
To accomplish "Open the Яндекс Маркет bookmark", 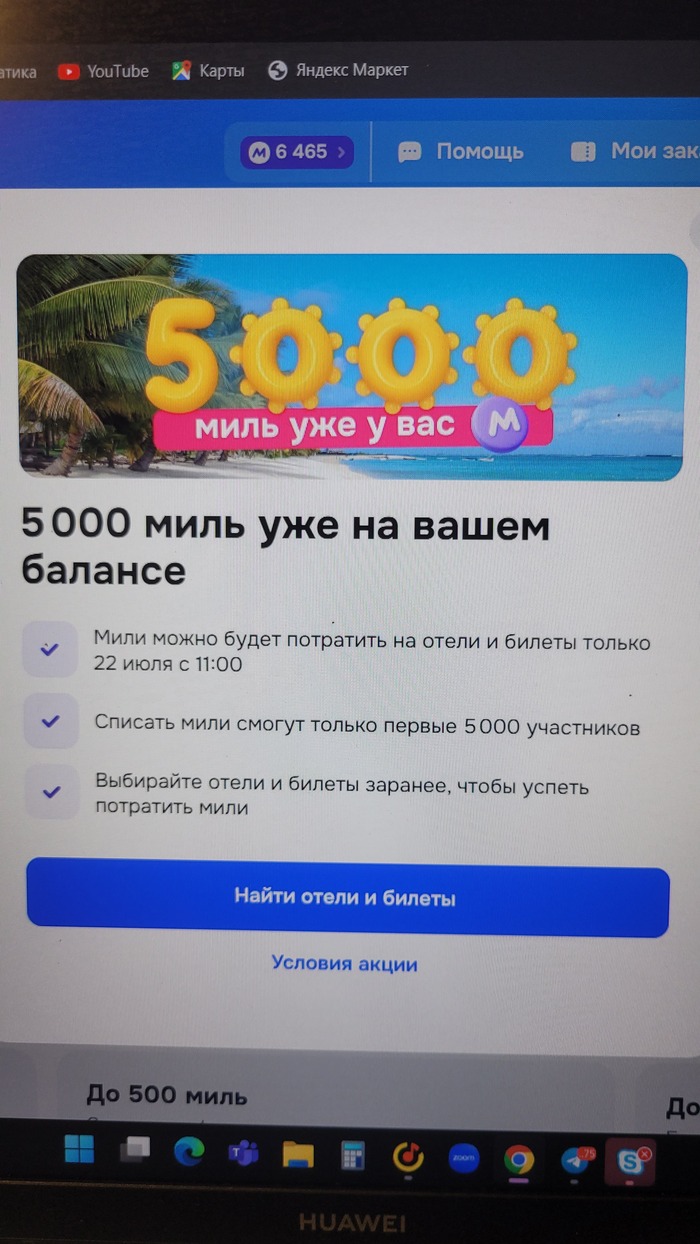I will point(338,70).
